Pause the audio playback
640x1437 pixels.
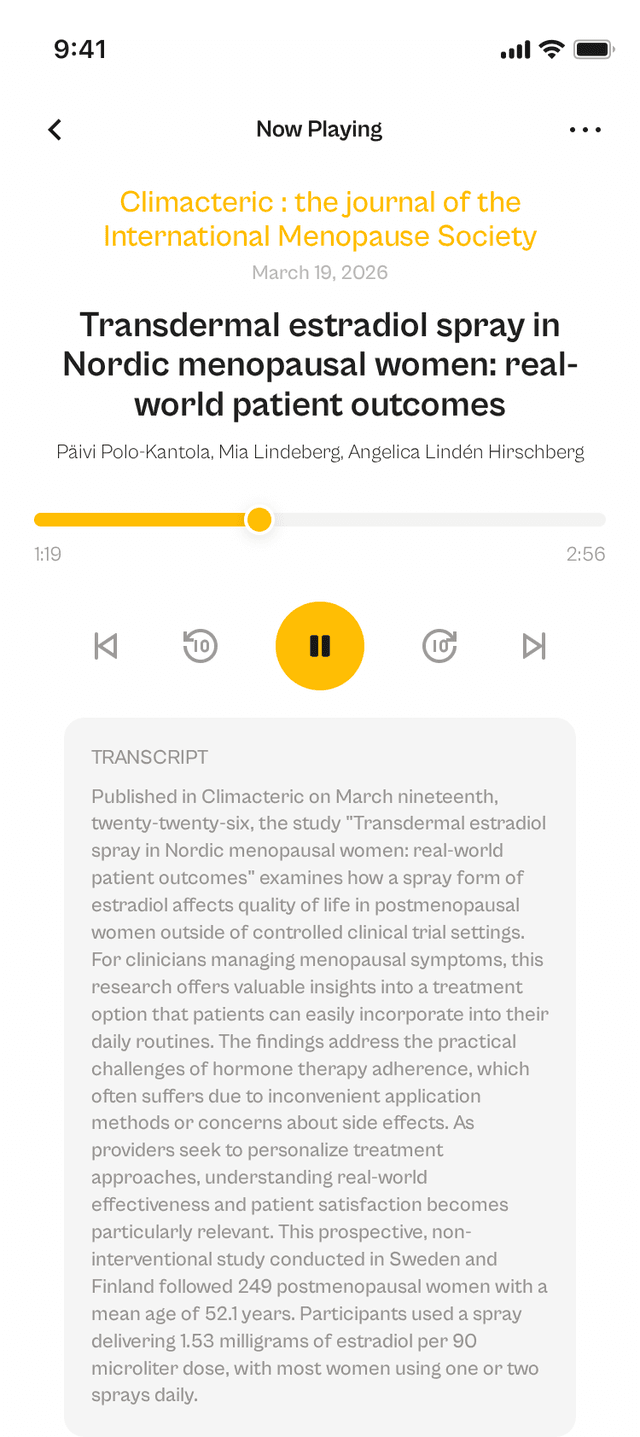tap(320, 646)
